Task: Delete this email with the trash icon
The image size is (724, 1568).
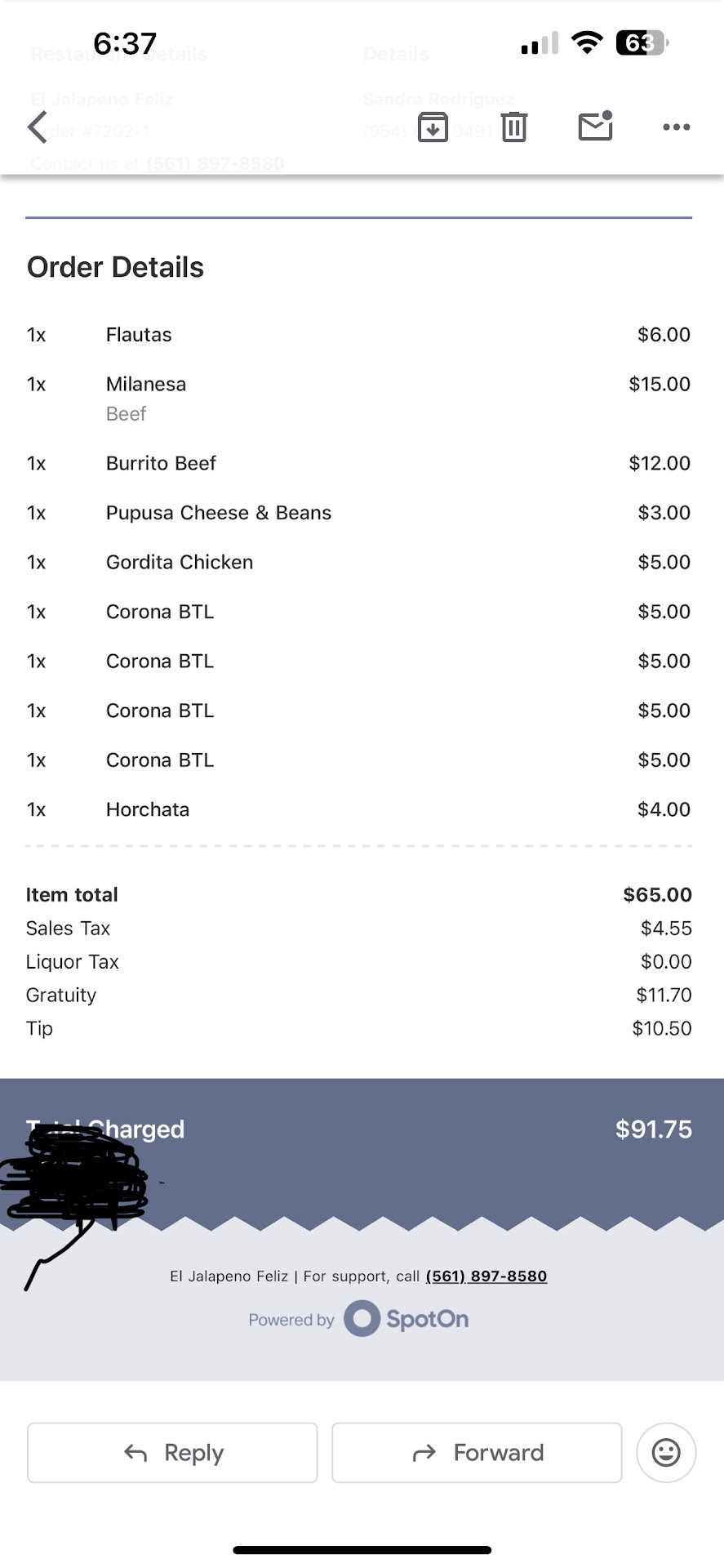Action: click(514, 127)
